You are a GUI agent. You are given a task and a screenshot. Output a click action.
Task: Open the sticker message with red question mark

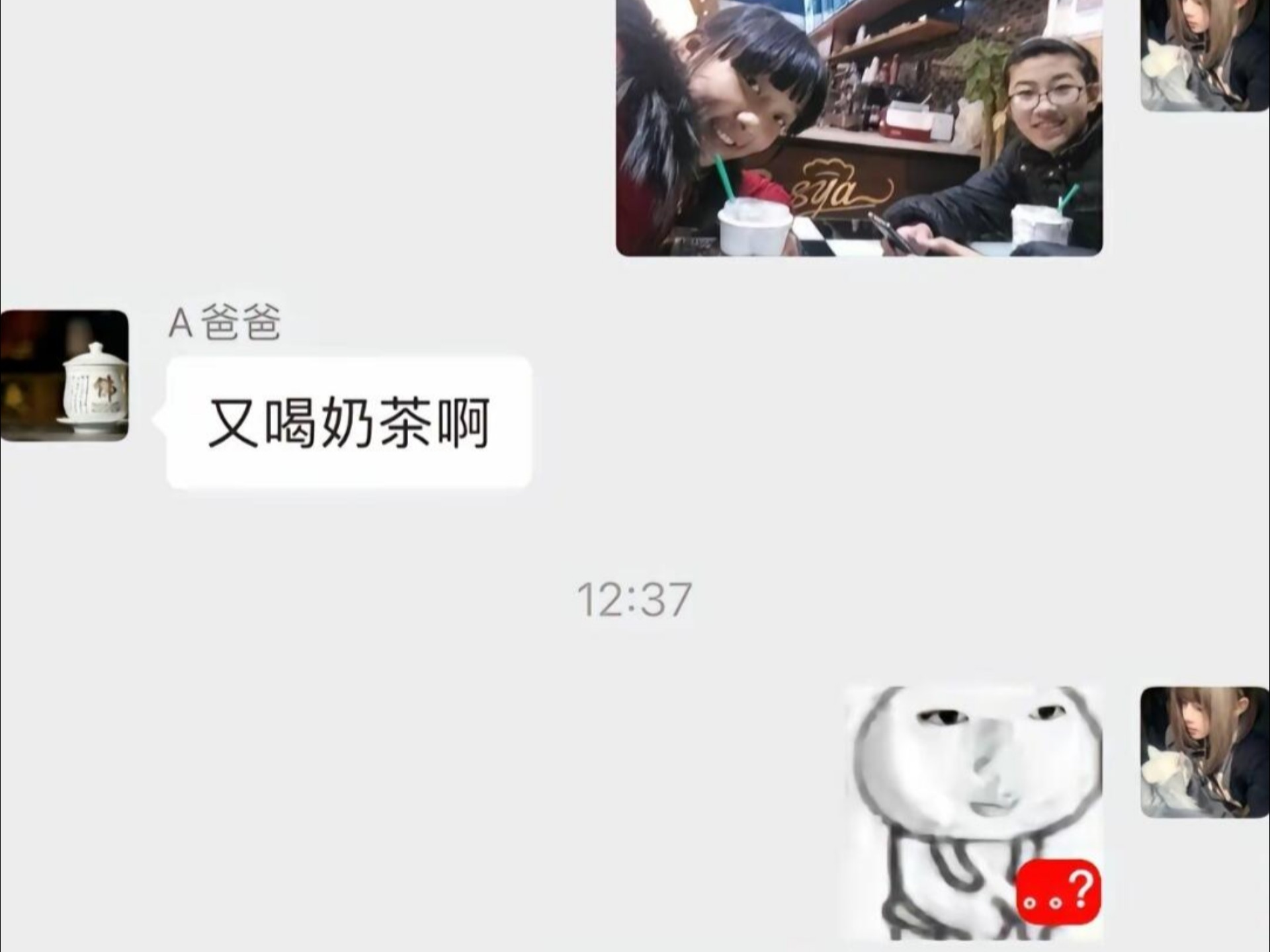[x=974, y=813]
